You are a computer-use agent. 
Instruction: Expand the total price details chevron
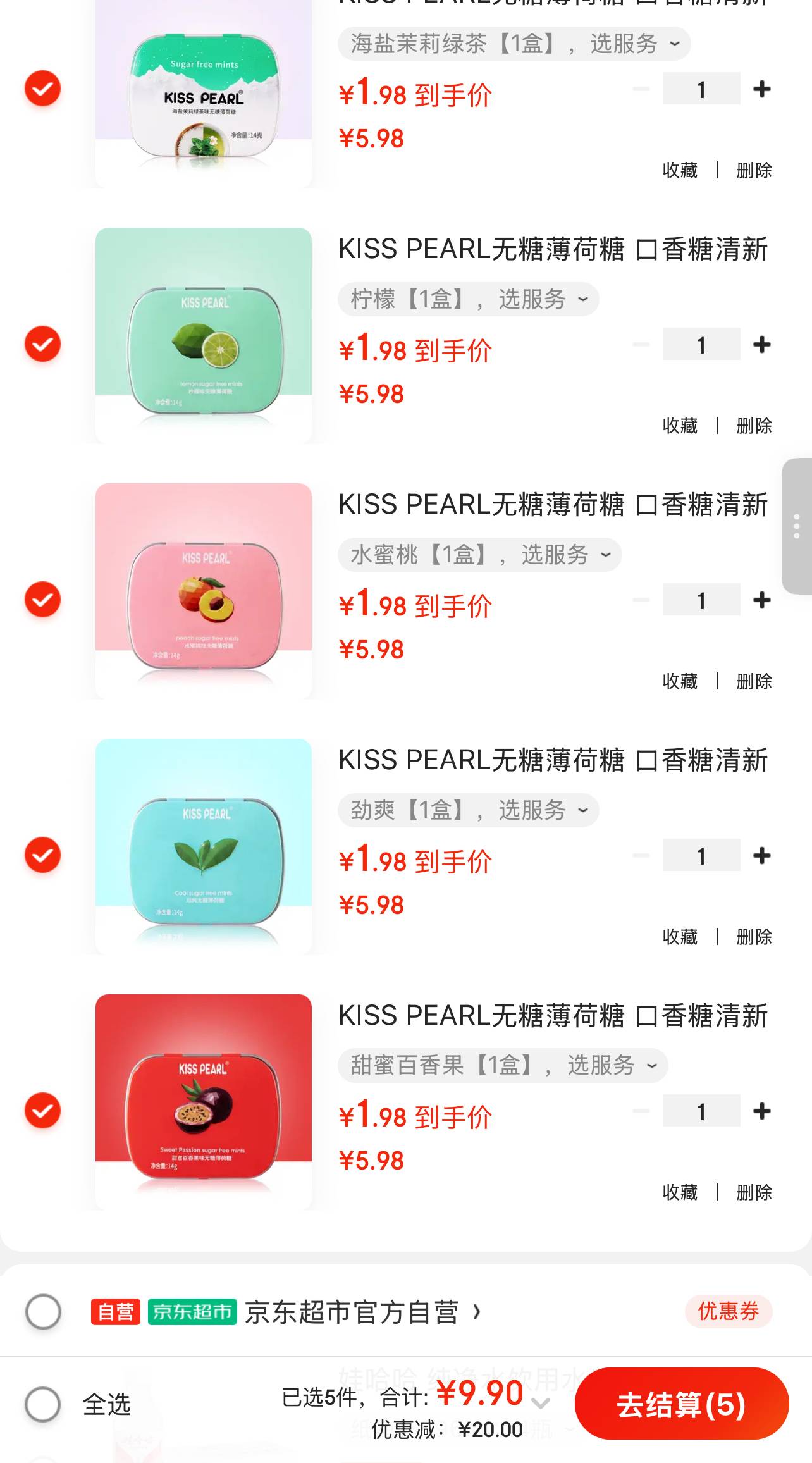pos(541,1404)
